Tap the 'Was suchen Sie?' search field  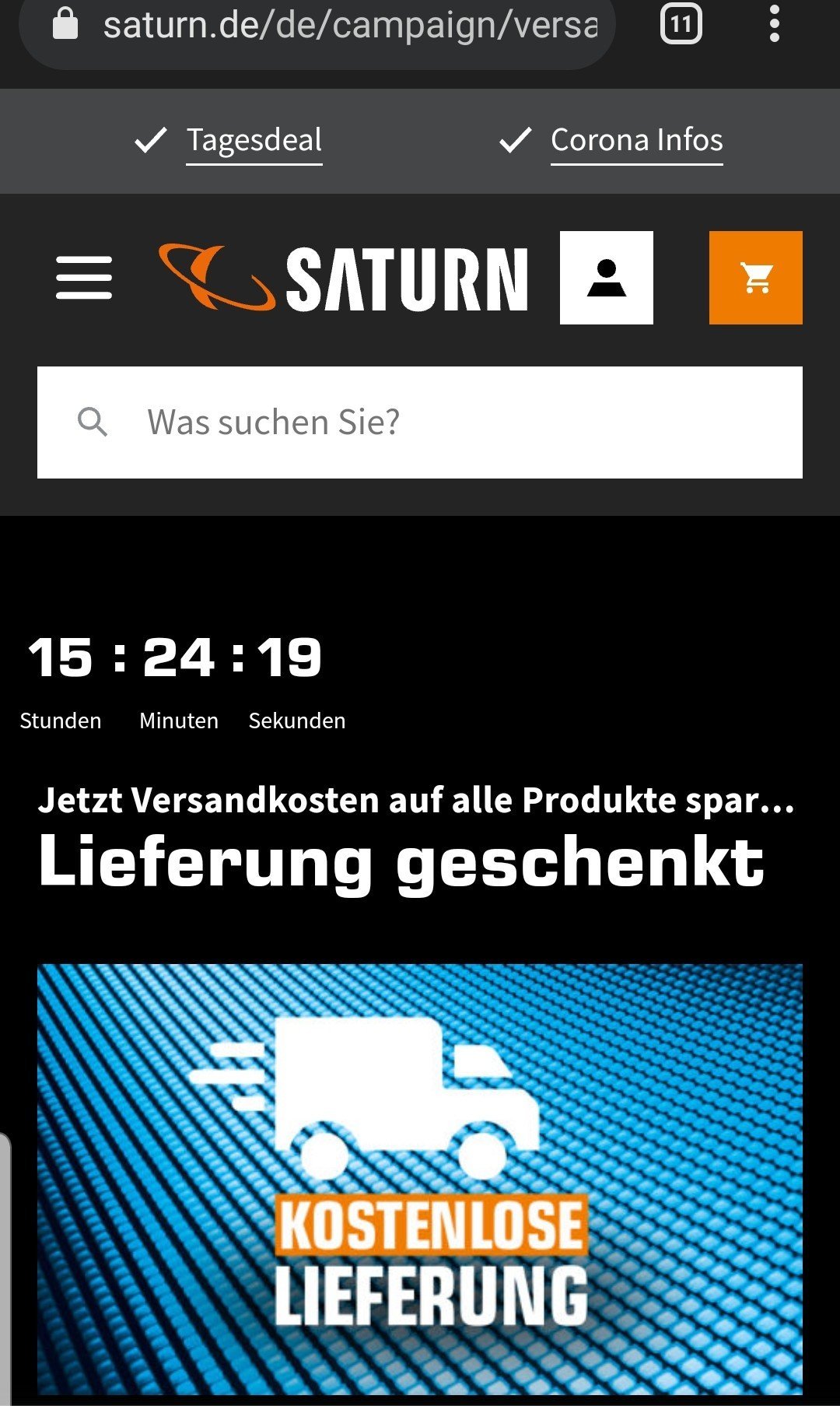click(x=420, y=423)
